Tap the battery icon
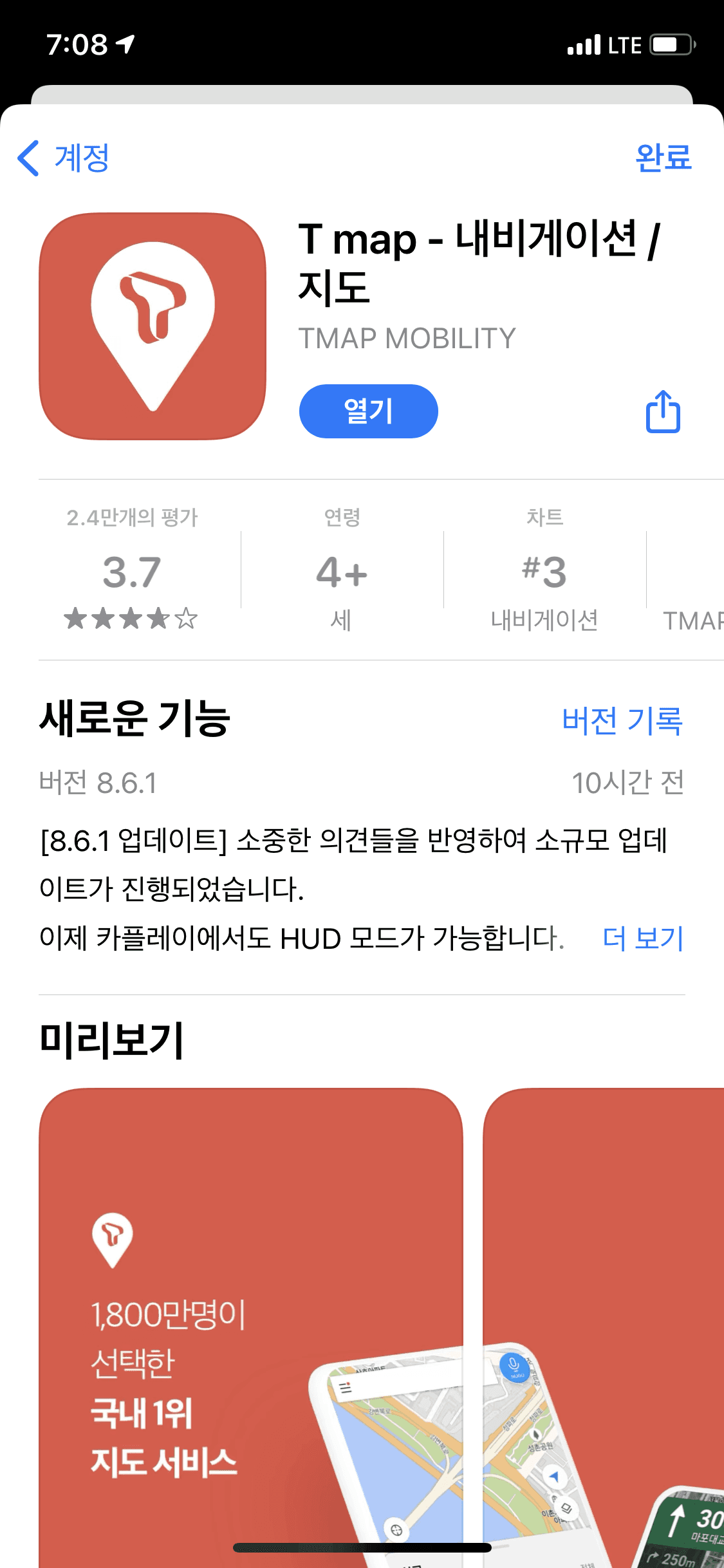This screenshot has width=724, height=1568. click(671, 44)
